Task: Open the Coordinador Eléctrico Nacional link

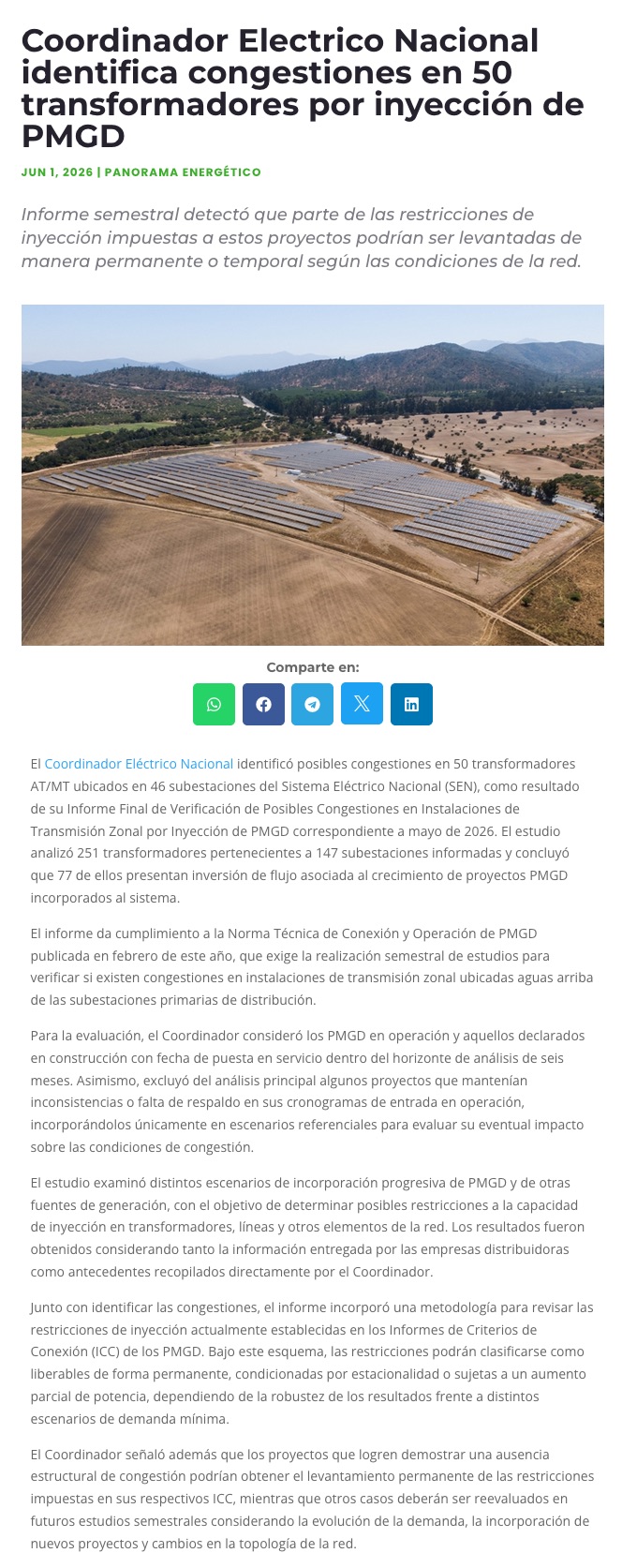Action: [139, 764]
